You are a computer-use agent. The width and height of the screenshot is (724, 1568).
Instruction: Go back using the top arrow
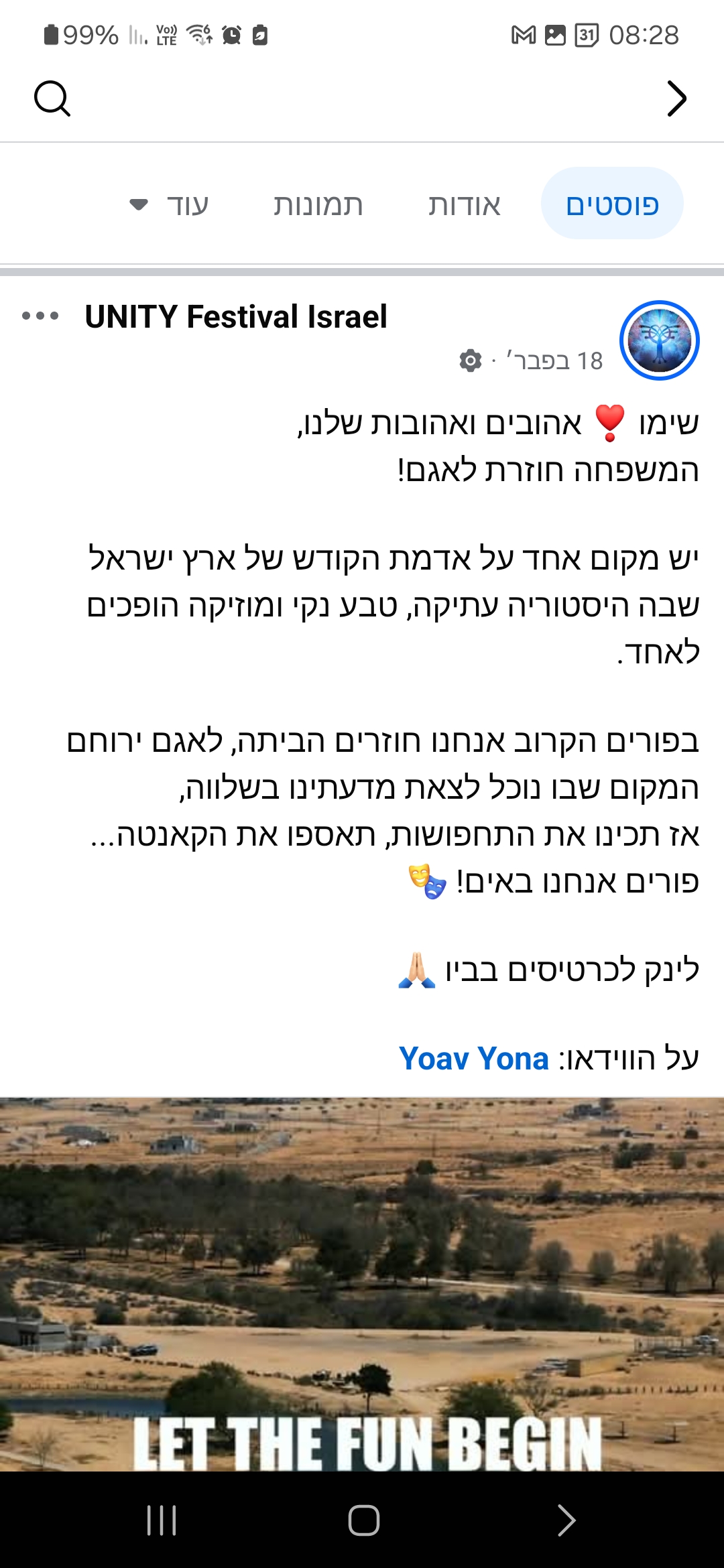click(676, 99)
